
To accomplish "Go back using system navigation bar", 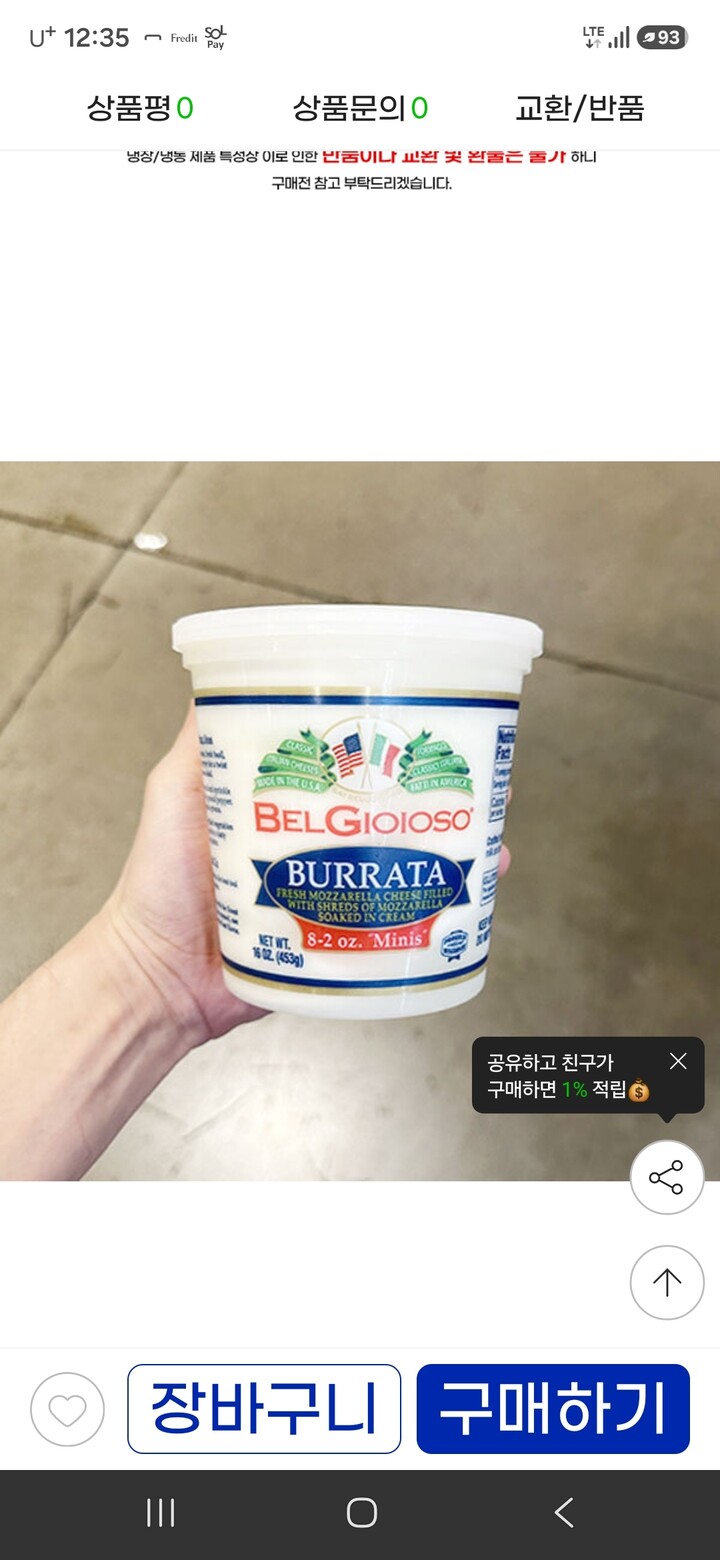I will click(x=564, y=1513).
